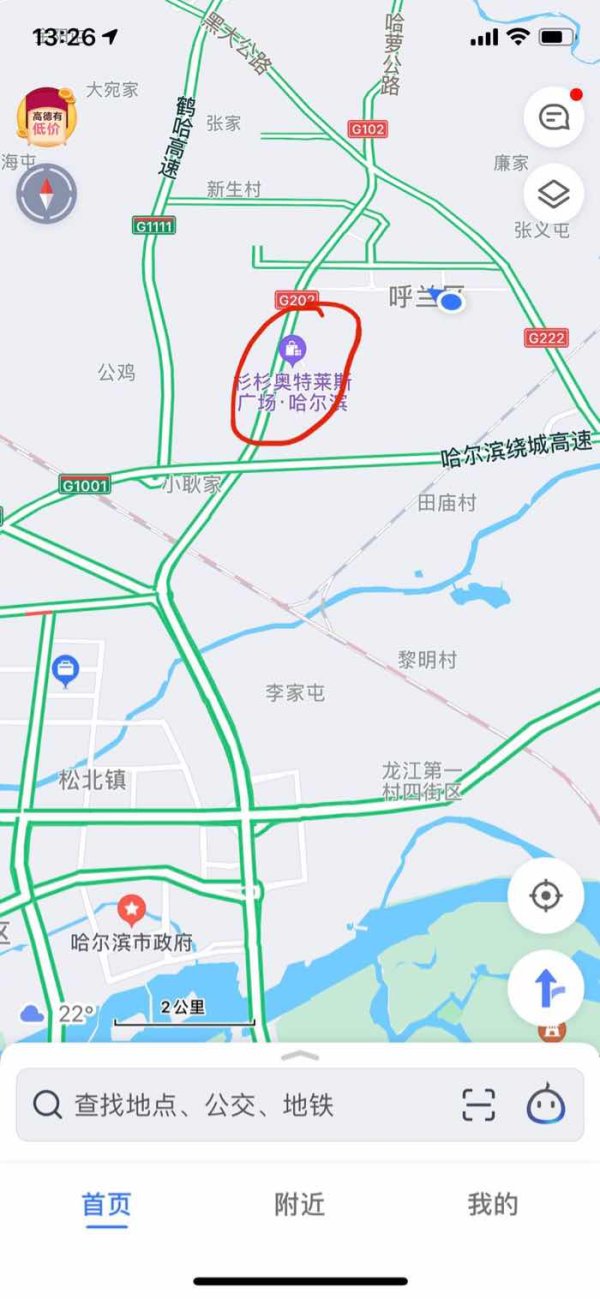Switch to the 我的 tab
Viewport: 600px width, 1299px height.
tap(493, 1205)
